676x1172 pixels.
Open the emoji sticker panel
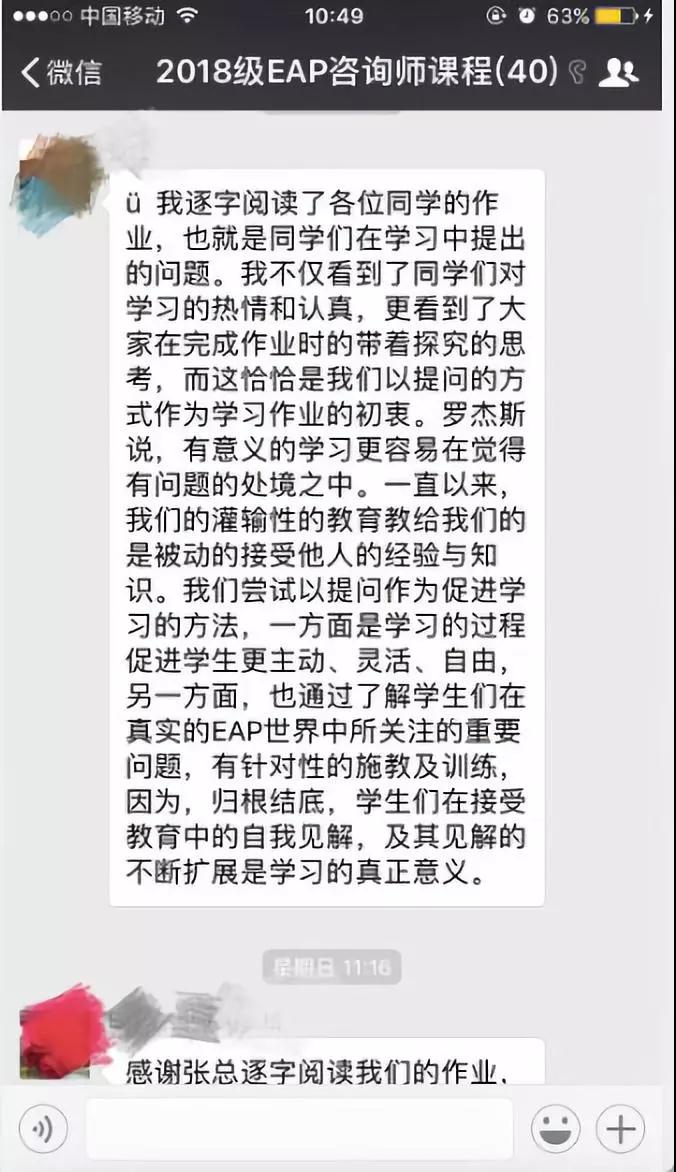(555, 1130)
